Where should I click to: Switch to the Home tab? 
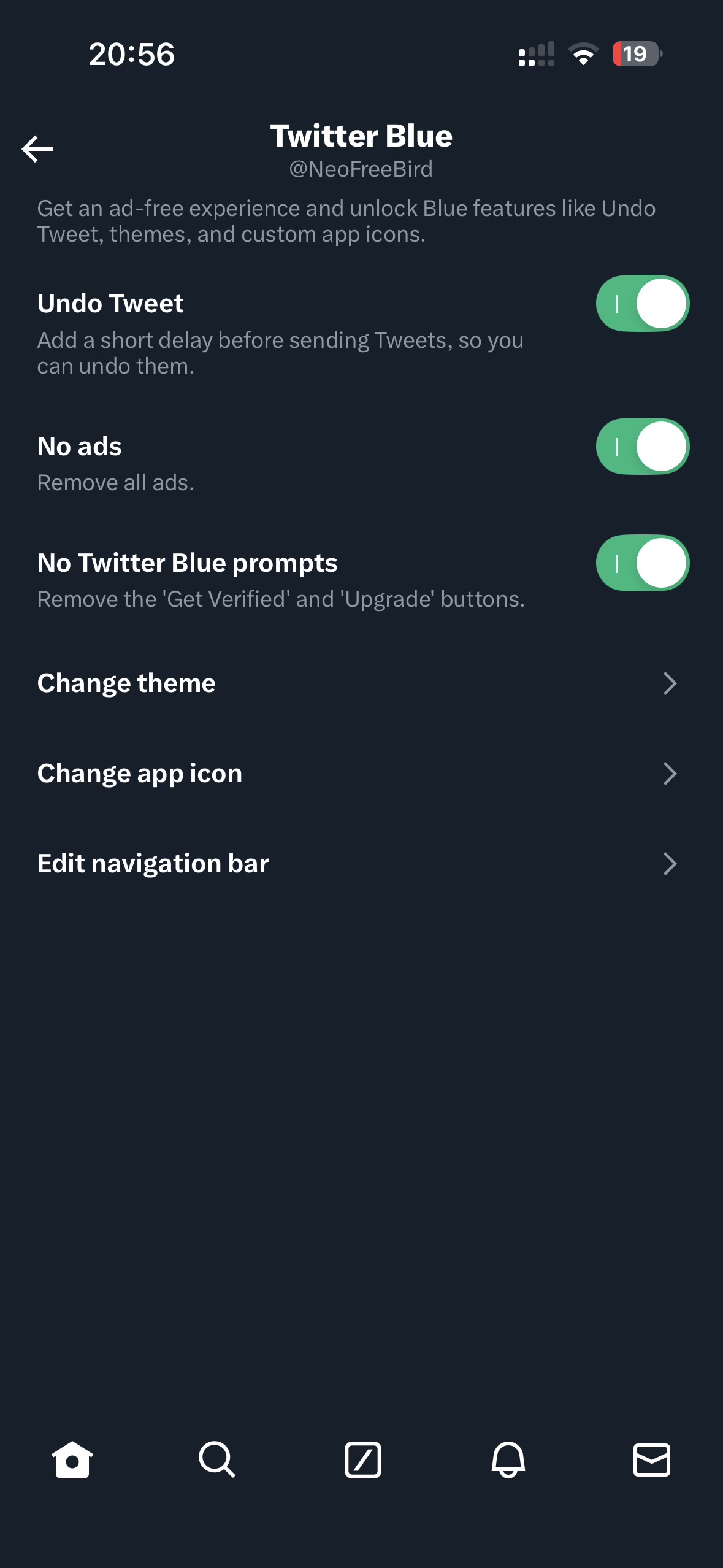coord(72,1460)
